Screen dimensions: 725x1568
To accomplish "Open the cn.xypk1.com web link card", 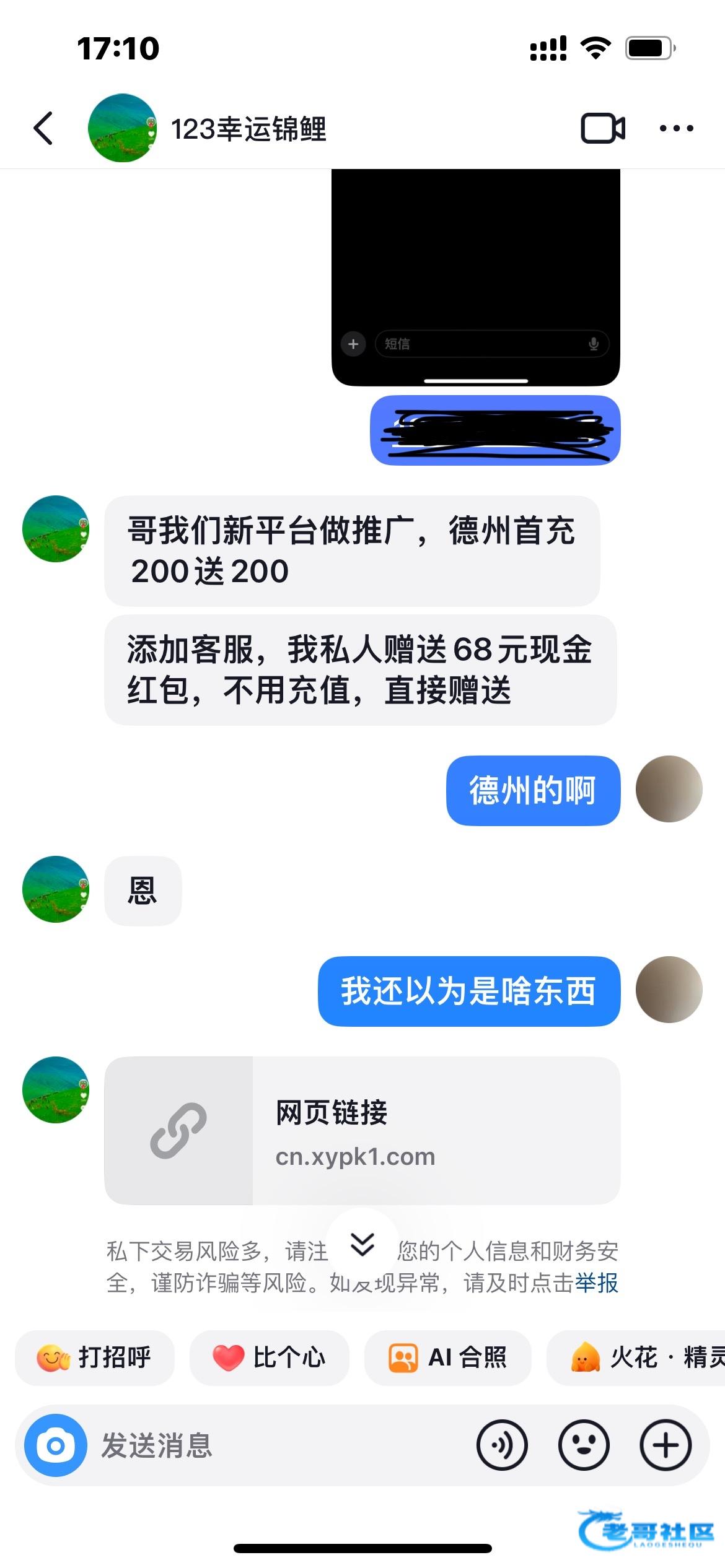I will coord(362,1130).
